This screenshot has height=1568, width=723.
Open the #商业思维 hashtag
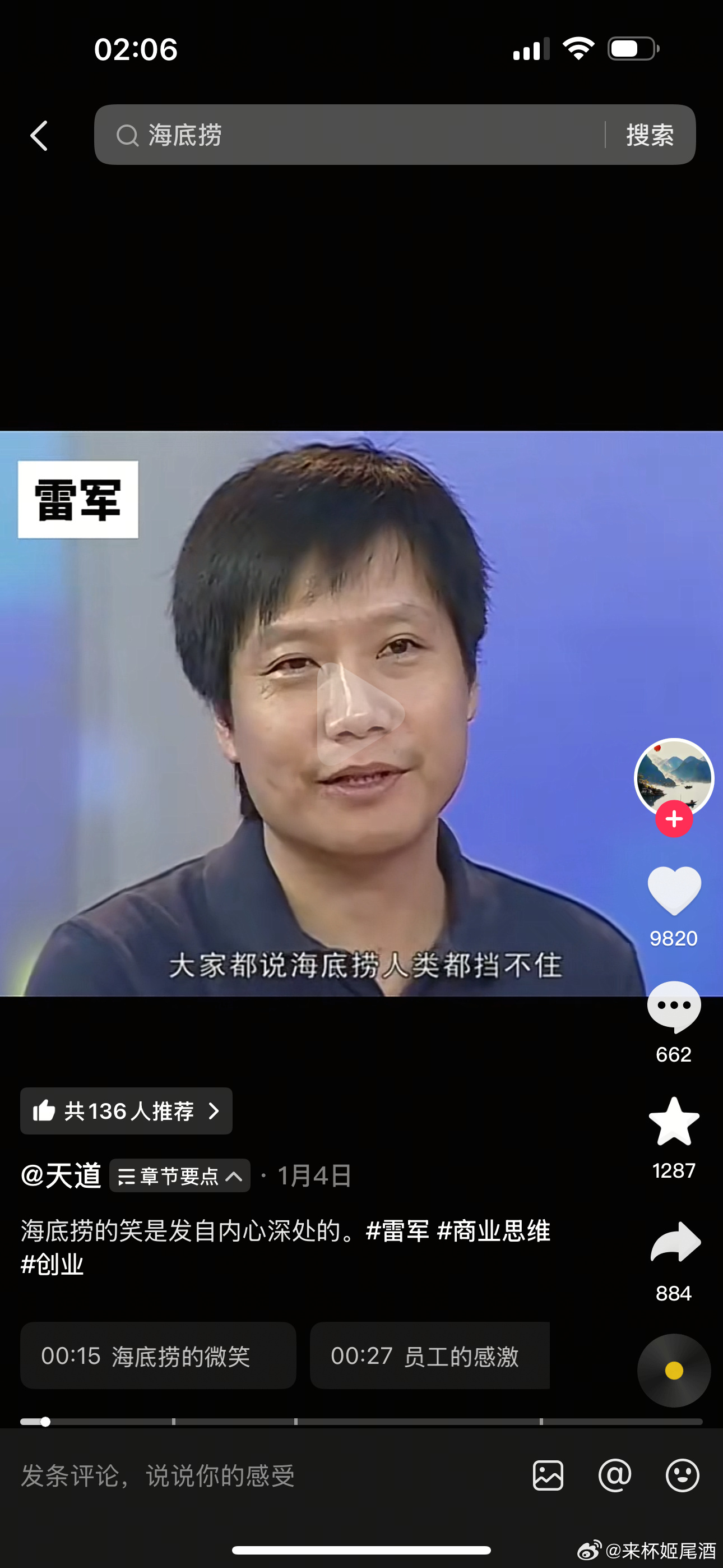point(494,1231)
